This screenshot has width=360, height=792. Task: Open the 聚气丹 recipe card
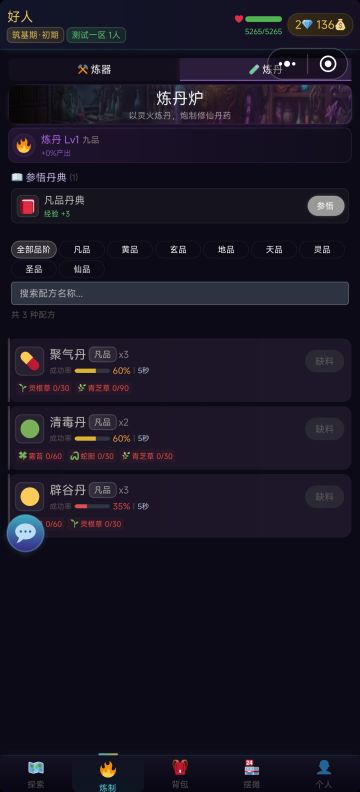pos(180,370)
